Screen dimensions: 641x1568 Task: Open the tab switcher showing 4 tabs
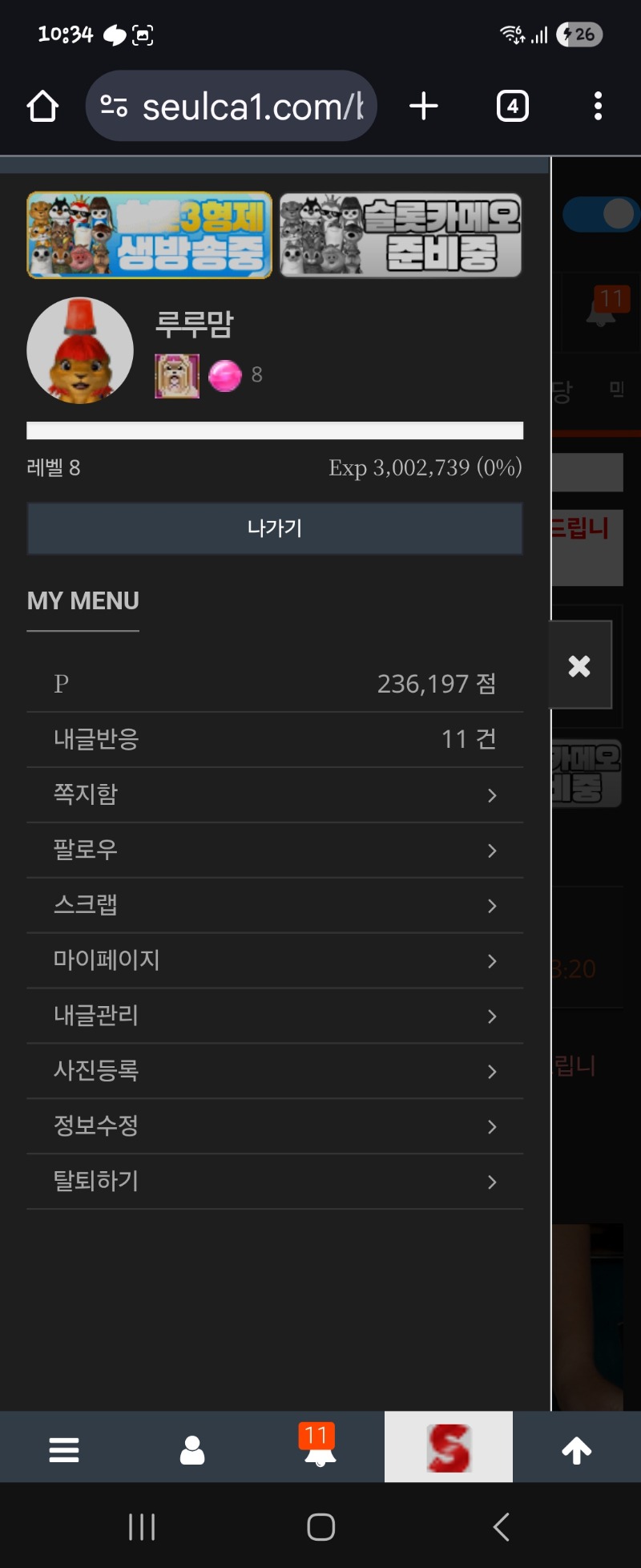[510, 105]
